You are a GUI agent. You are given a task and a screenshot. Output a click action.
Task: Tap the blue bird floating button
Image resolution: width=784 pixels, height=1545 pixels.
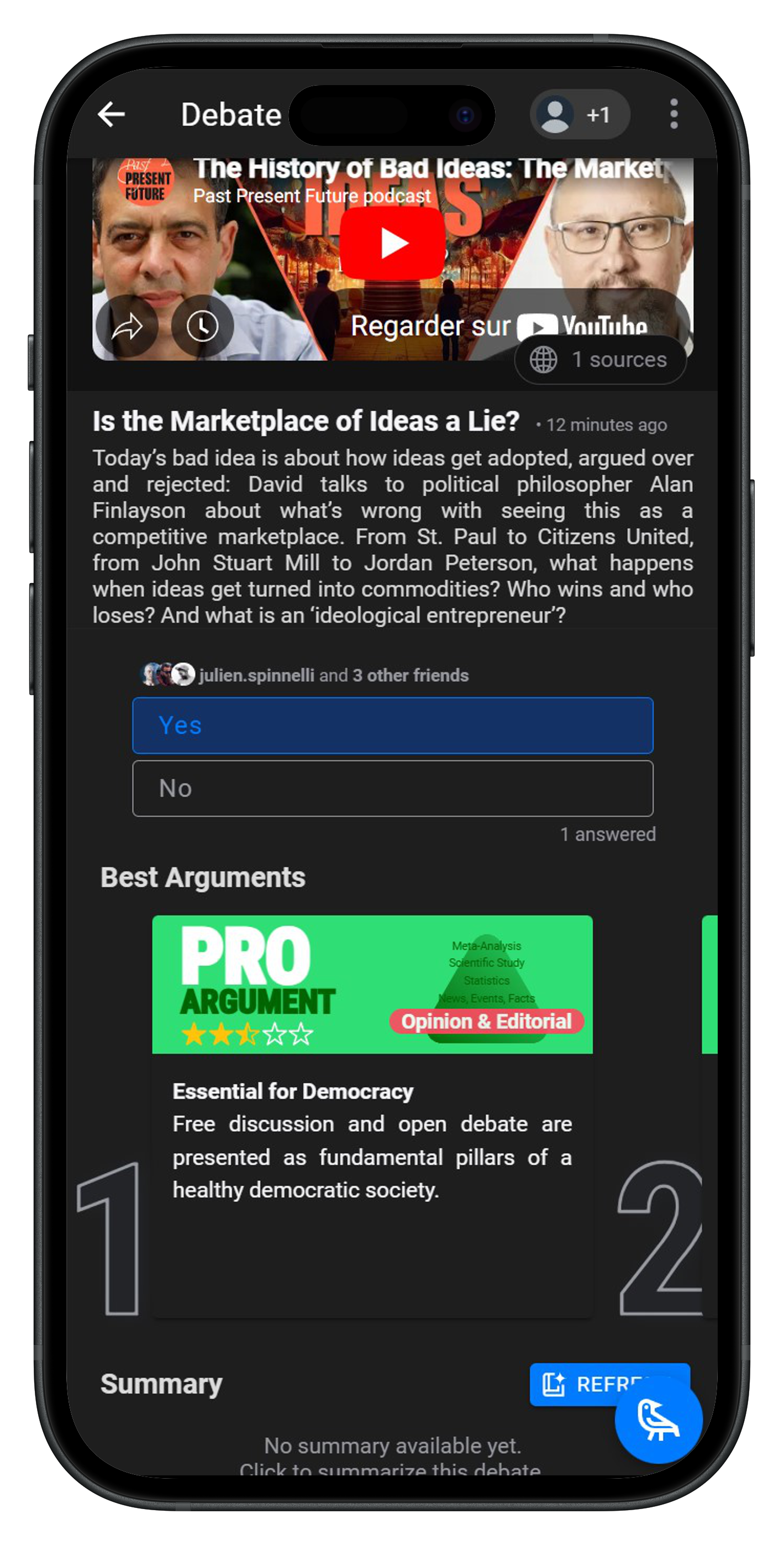(658, 1420)
